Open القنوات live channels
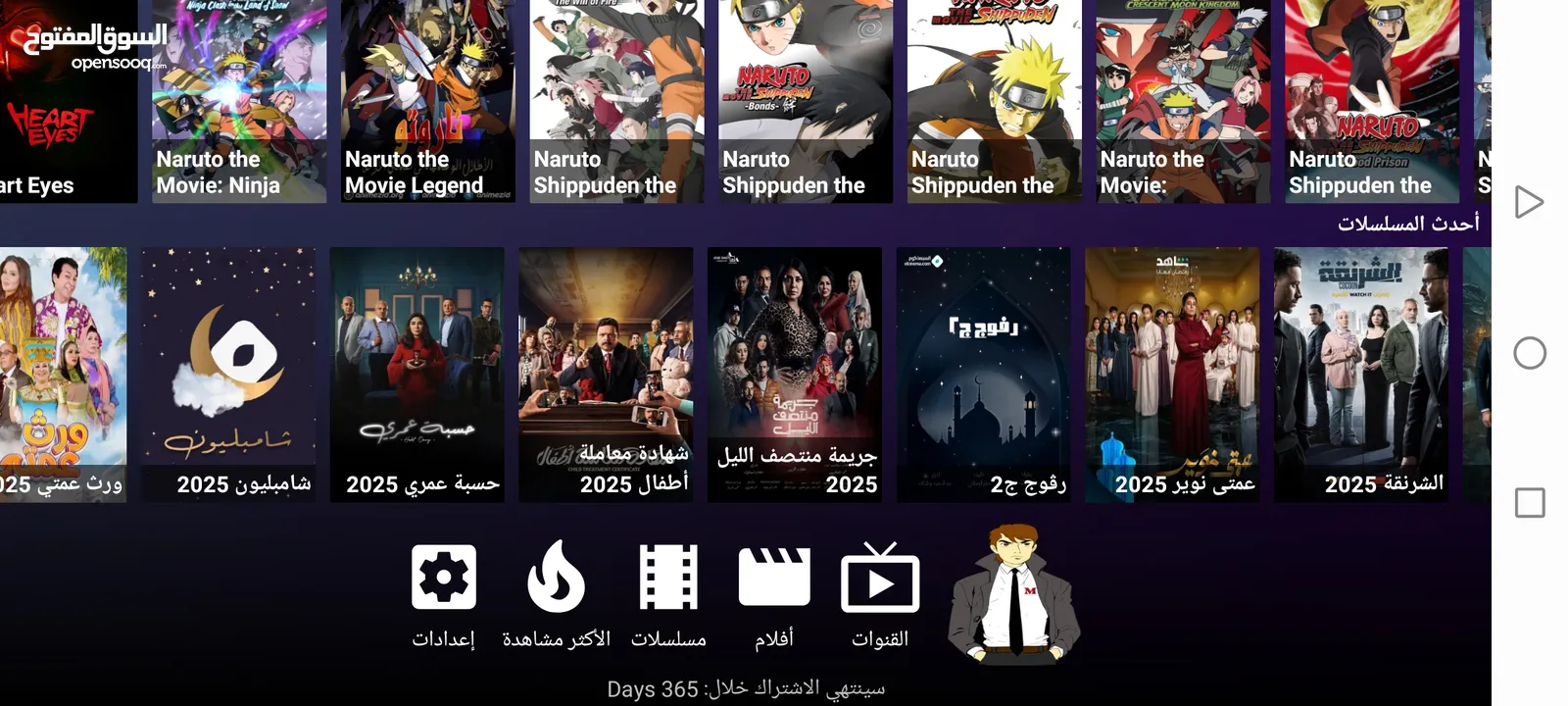The width and height of the screenshot is (1568, 706). pos(879,594)
